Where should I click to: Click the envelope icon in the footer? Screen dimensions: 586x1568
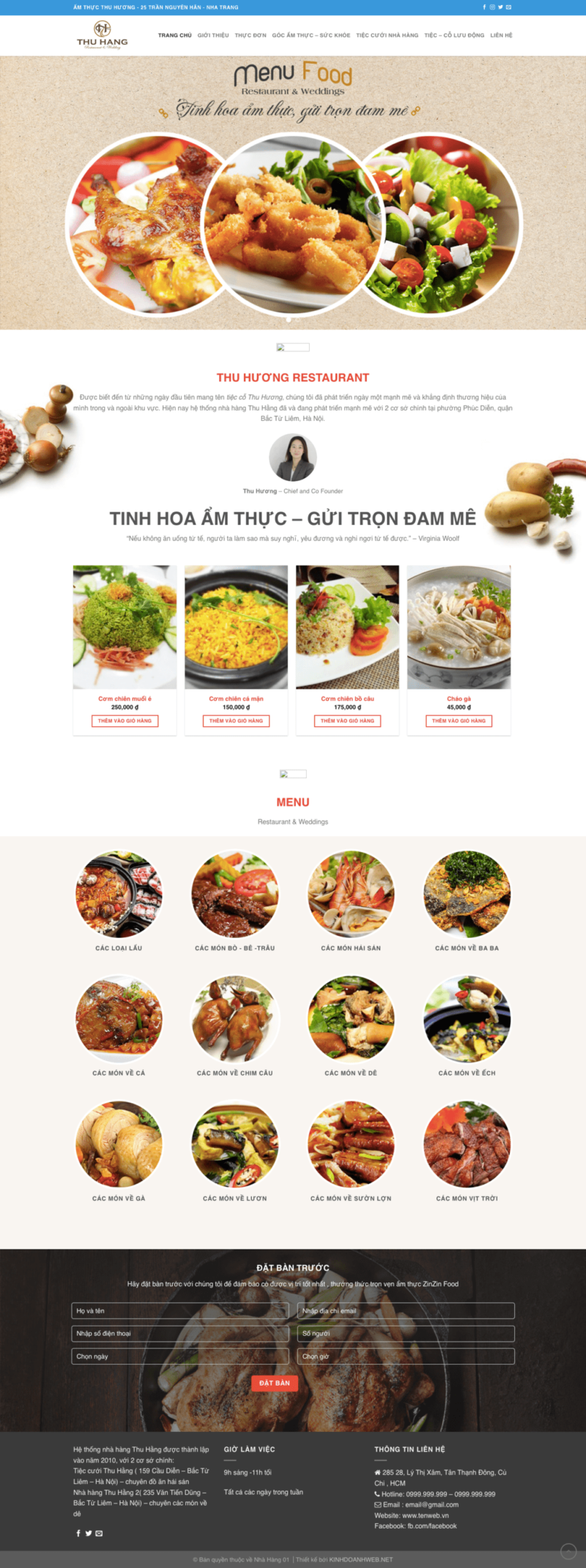(x=98, y=1533)
